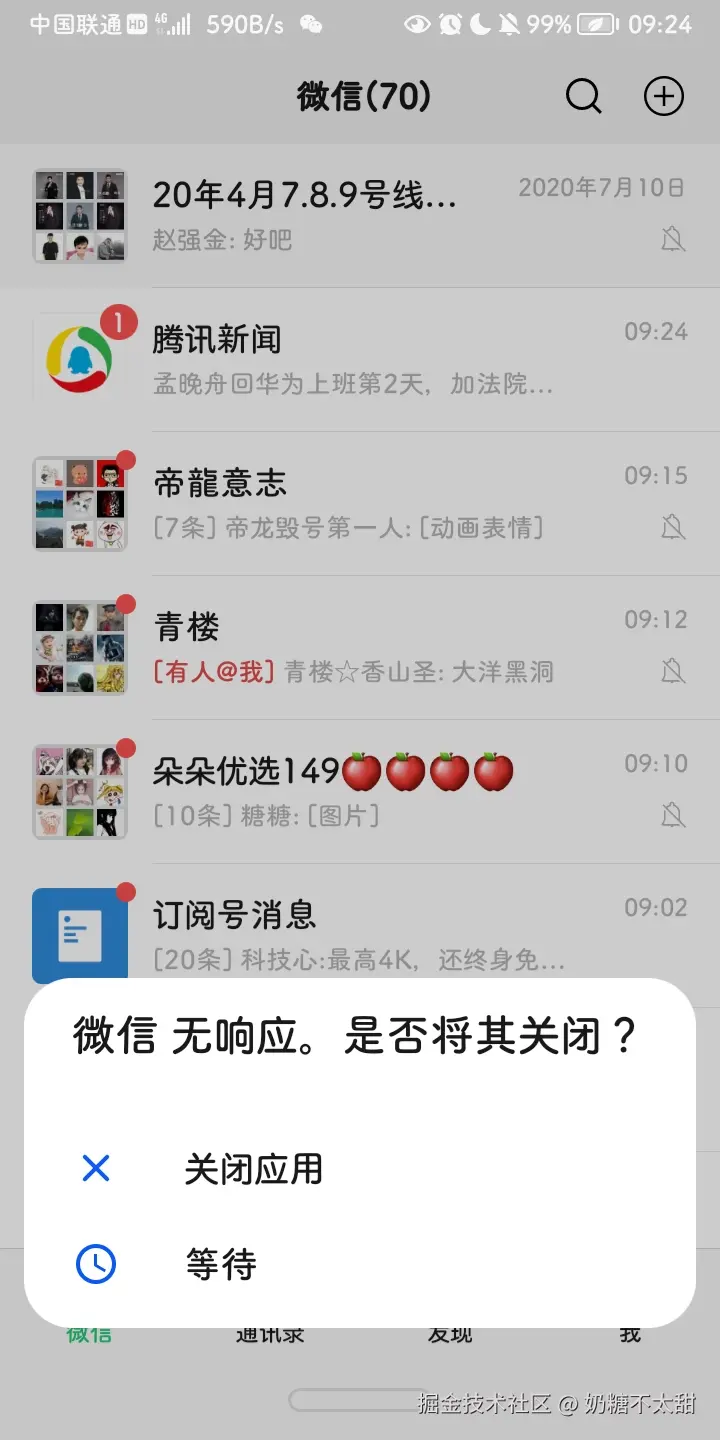The height and width of the screenshot is (1440, 720).
Task: Tap the blue 订阅号消息 subscriptions icon
Action: [x=80, y=934]
